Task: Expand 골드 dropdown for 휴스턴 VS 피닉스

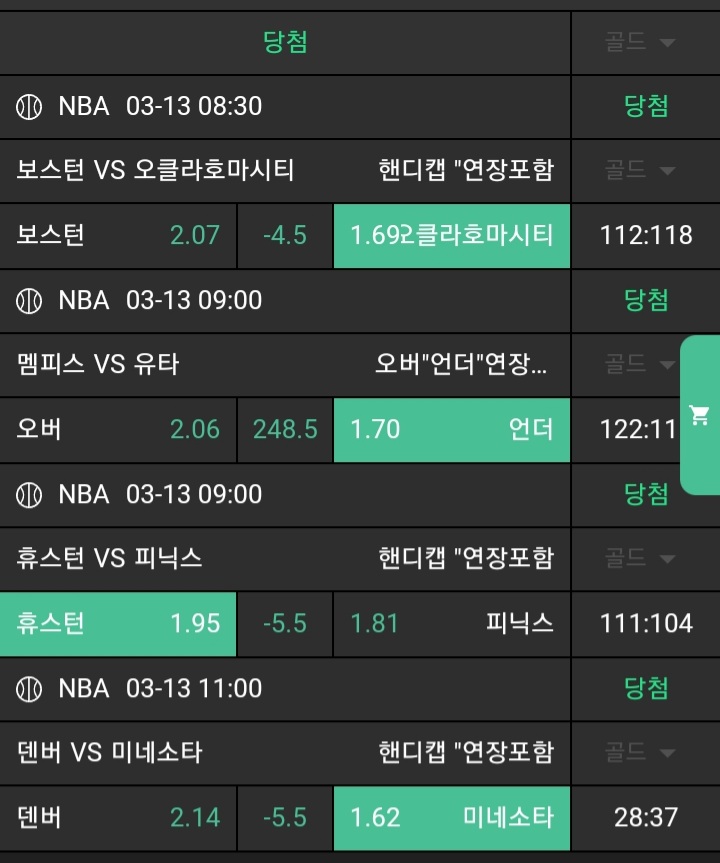Action: (640, 558)
